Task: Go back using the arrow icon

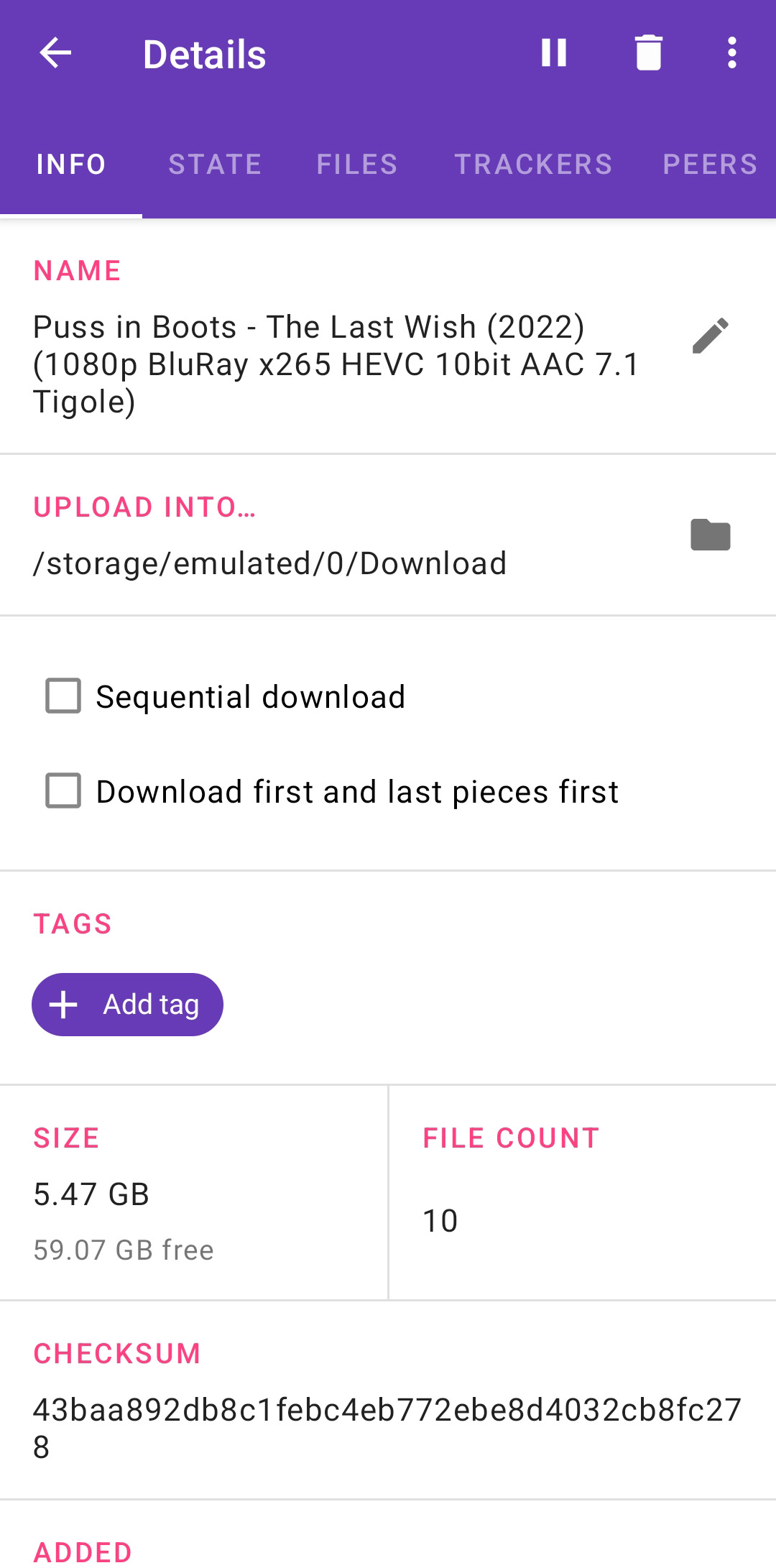Action: [55, 53]
